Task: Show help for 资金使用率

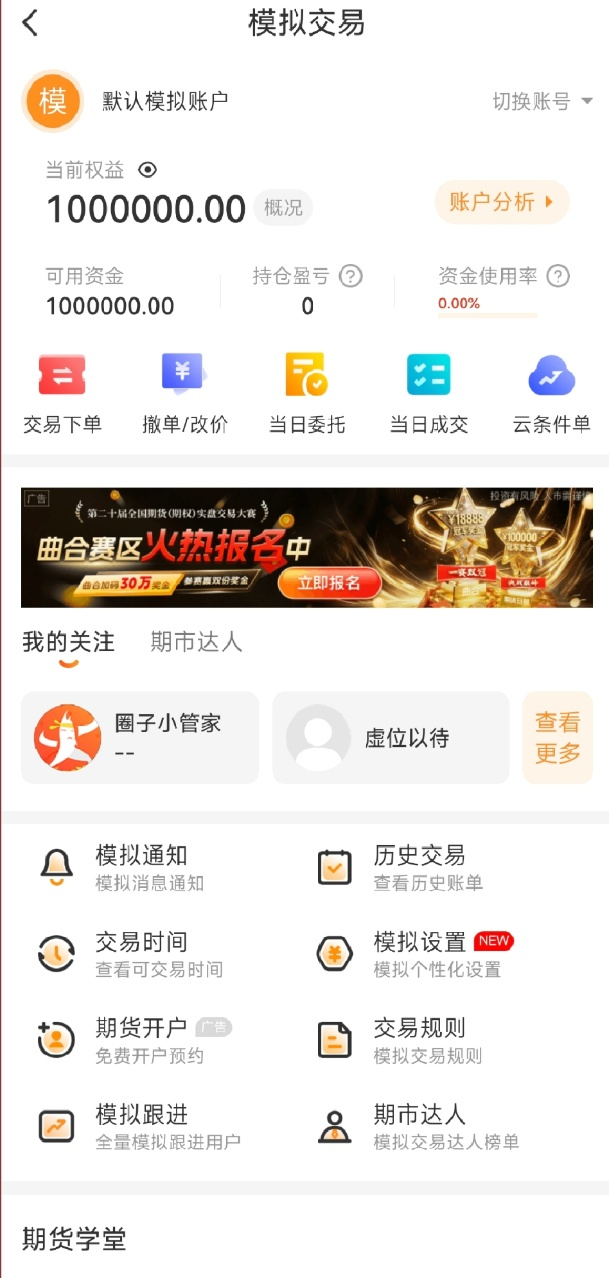Action: pos(558,276)
